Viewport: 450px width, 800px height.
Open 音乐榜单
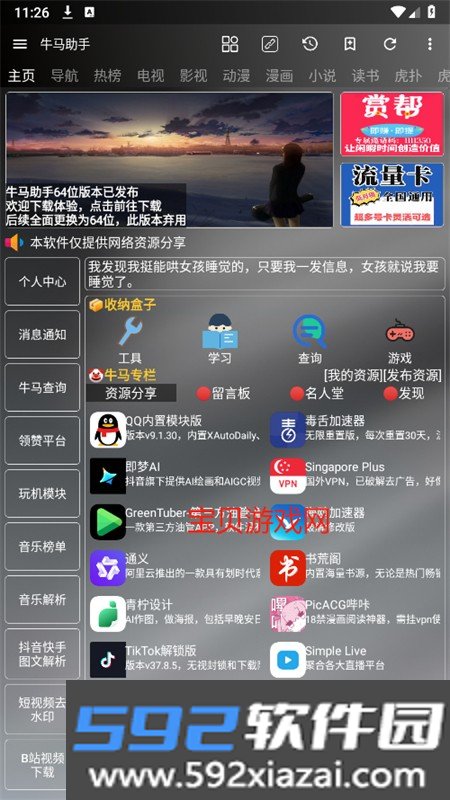(42, 546)
